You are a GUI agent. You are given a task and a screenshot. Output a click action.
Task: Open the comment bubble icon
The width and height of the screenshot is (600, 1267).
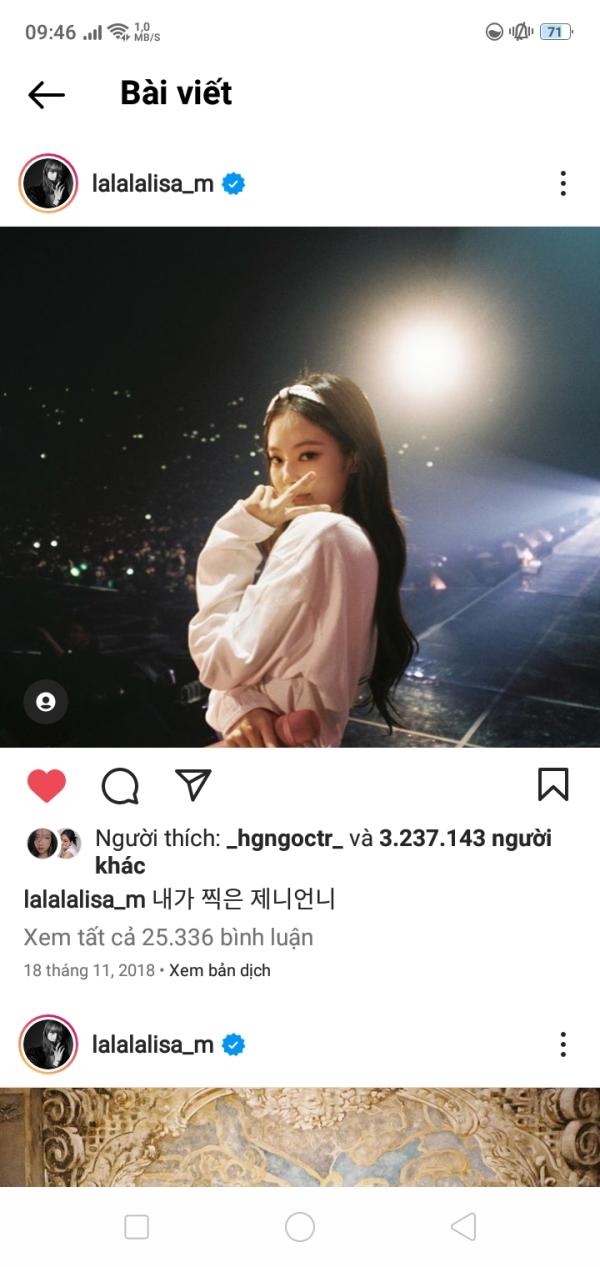120,786
